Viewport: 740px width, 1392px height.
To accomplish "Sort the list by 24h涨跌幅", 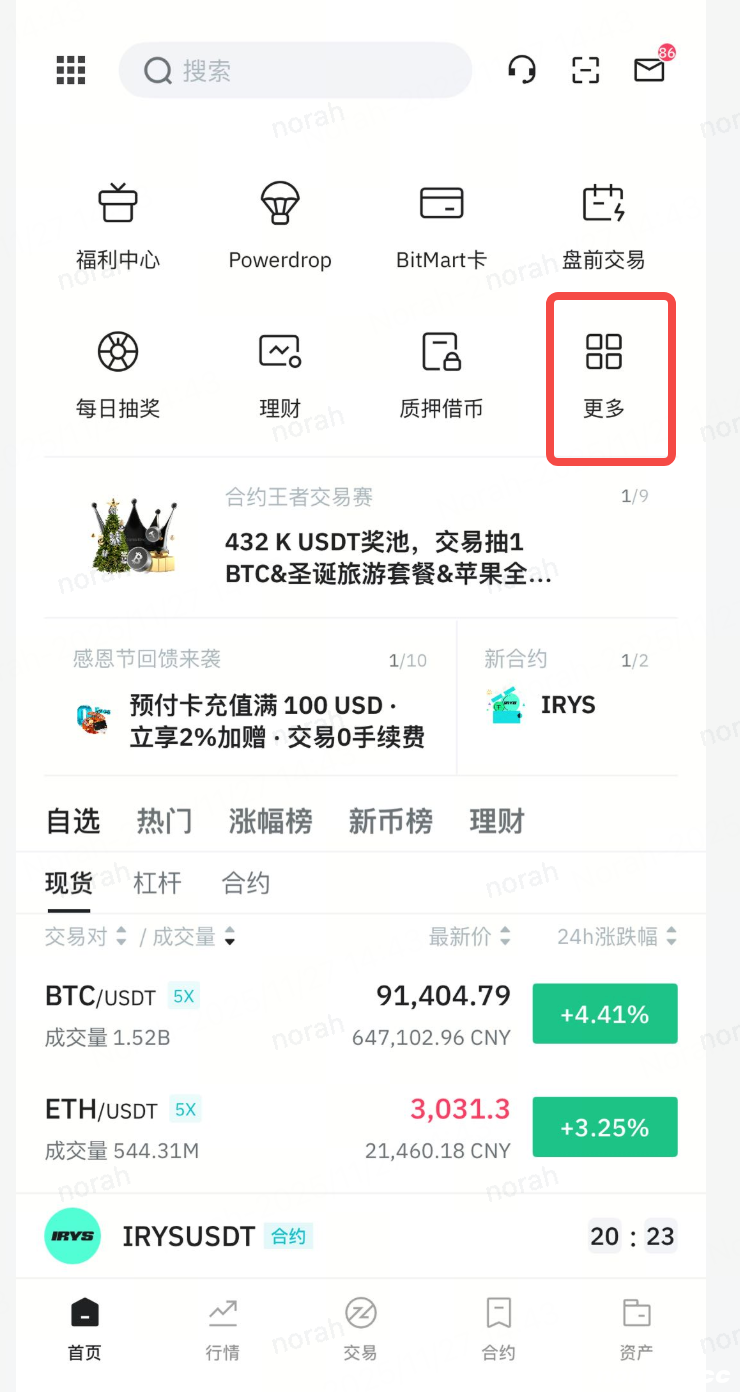I will tap(616, 937).
